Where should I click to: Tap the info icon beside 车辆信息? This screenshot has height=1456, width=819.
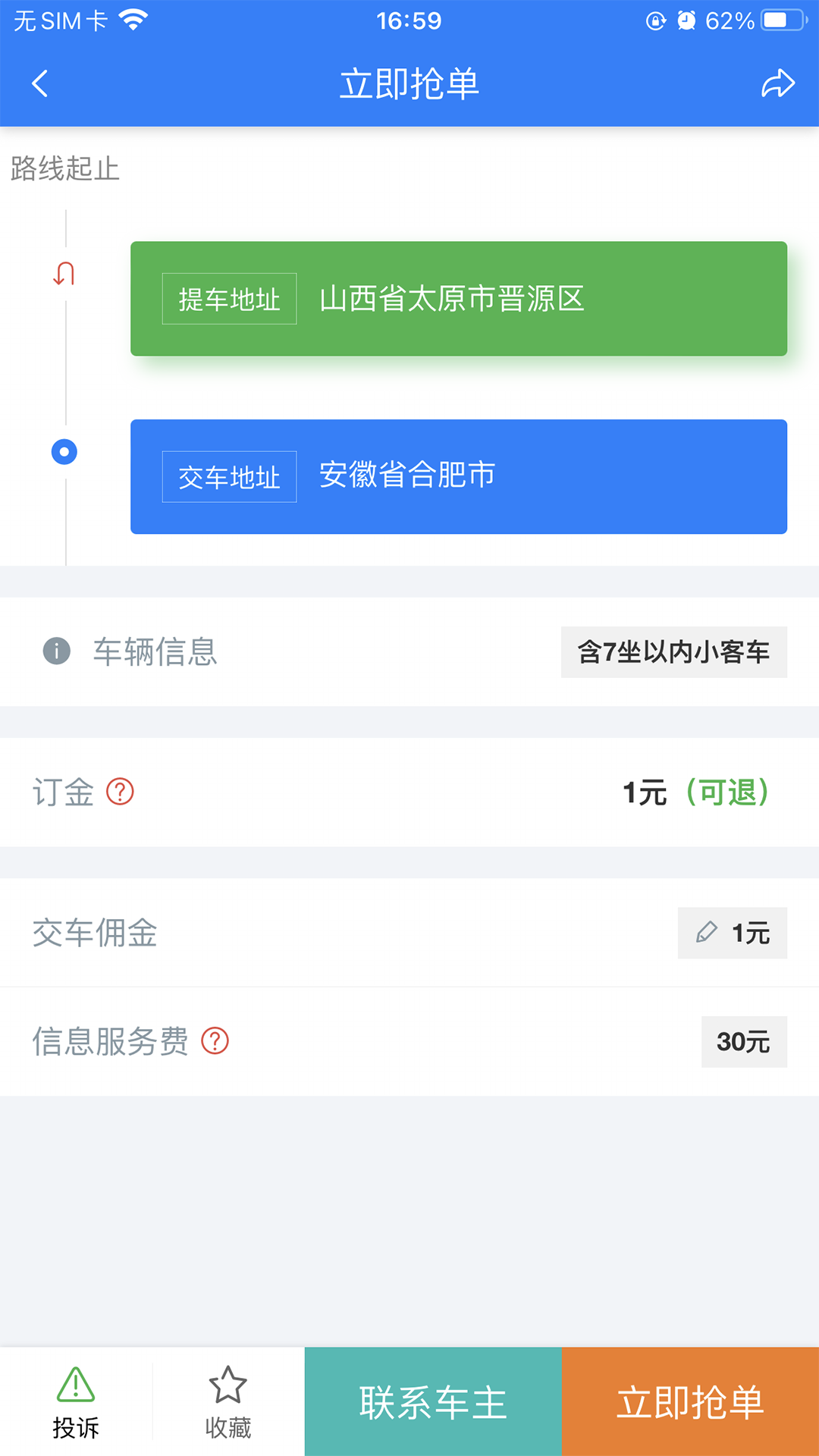[56, 651]
